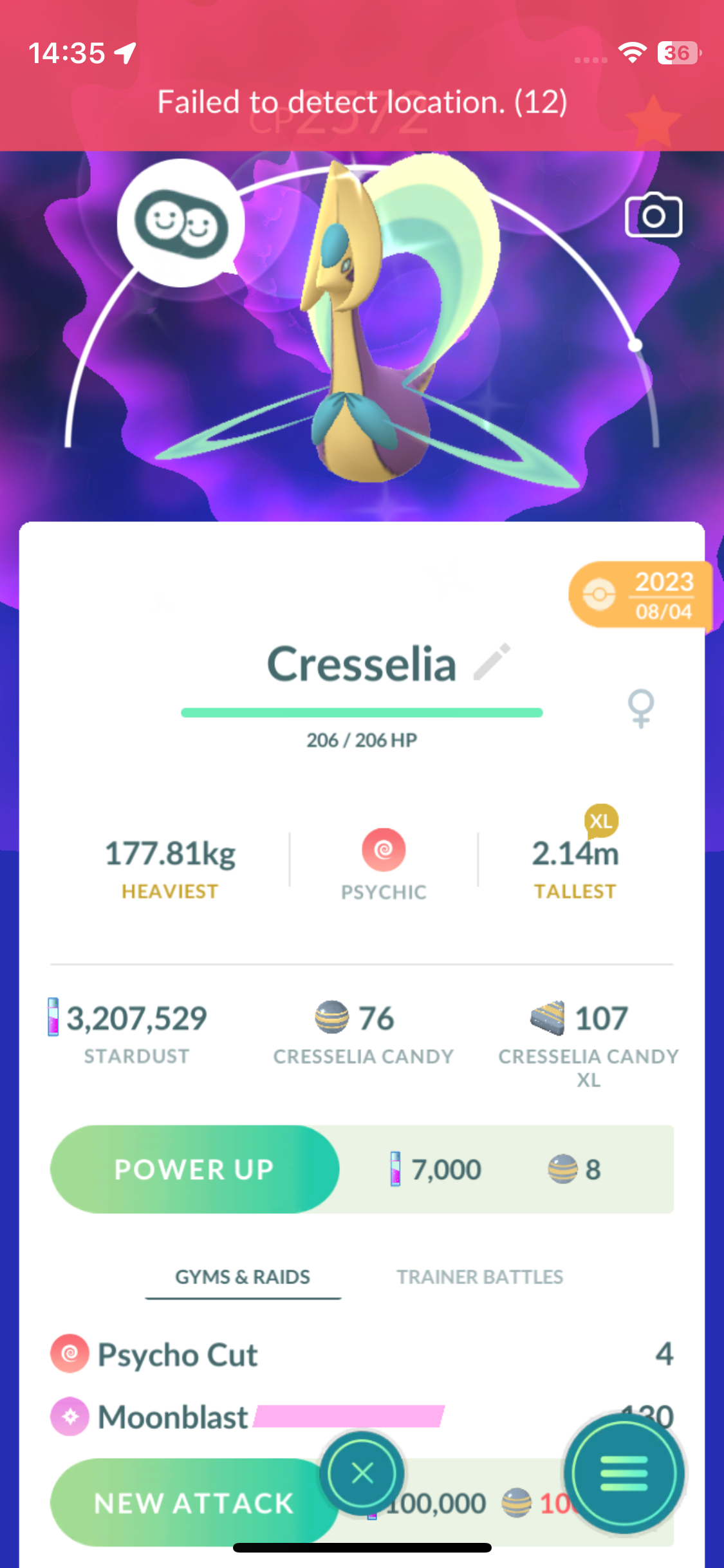Switch to the Trainer Battles tab
The width and height of the screenshot is (724, 1568).
pos(479,1277)
